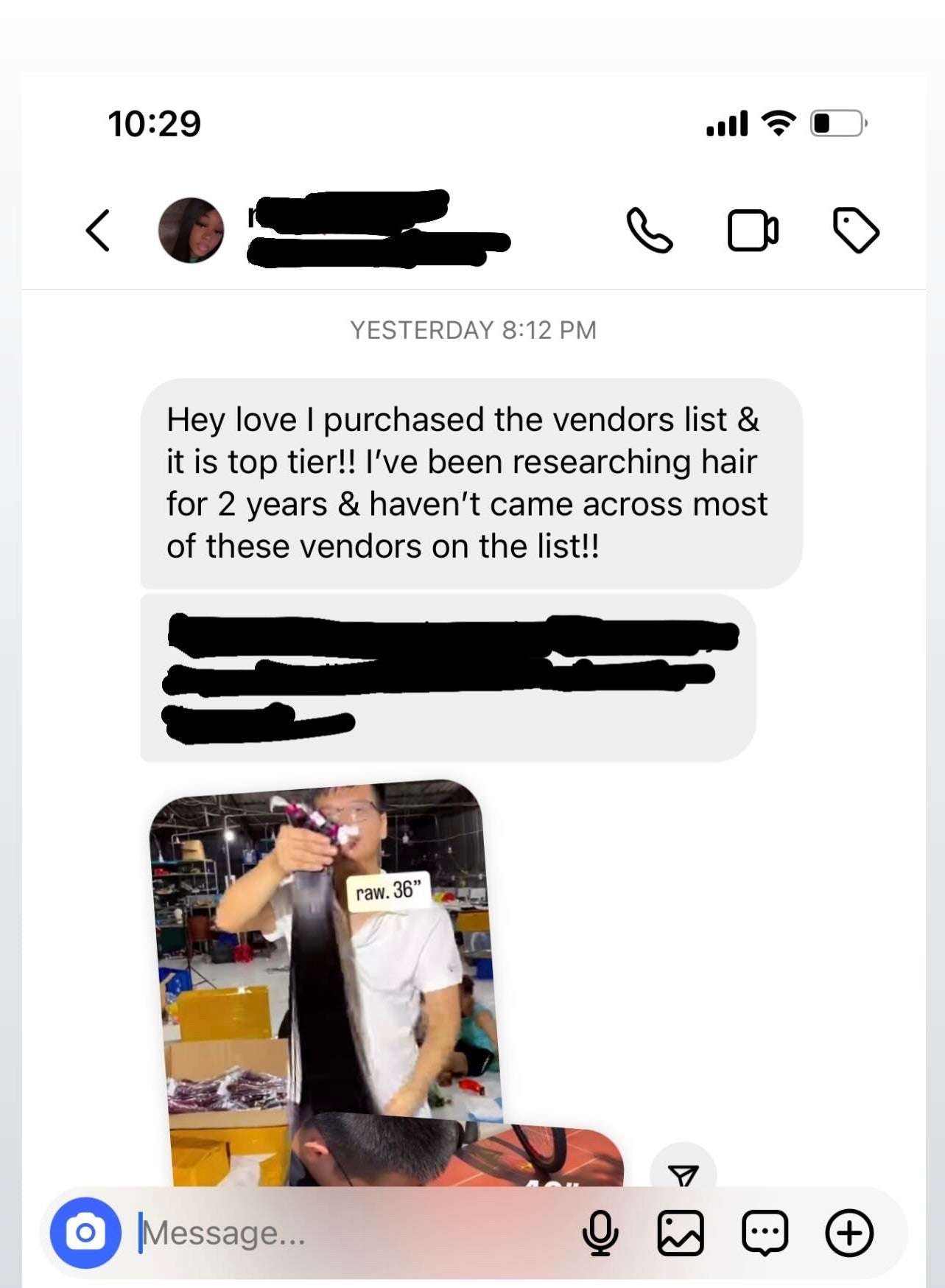Image resolution: width=945 pixels, height=1288 pixels.
Task: Open saved replies speech bubble icon
Action: (765, 1233)
